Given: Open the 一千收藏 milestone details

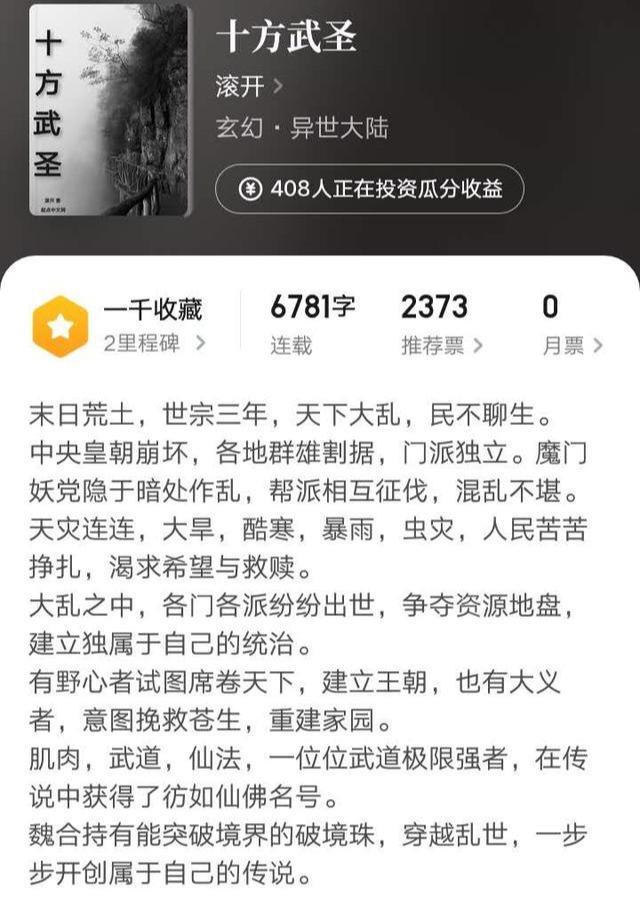Looking at the screenshot, I should click(152, 325).
